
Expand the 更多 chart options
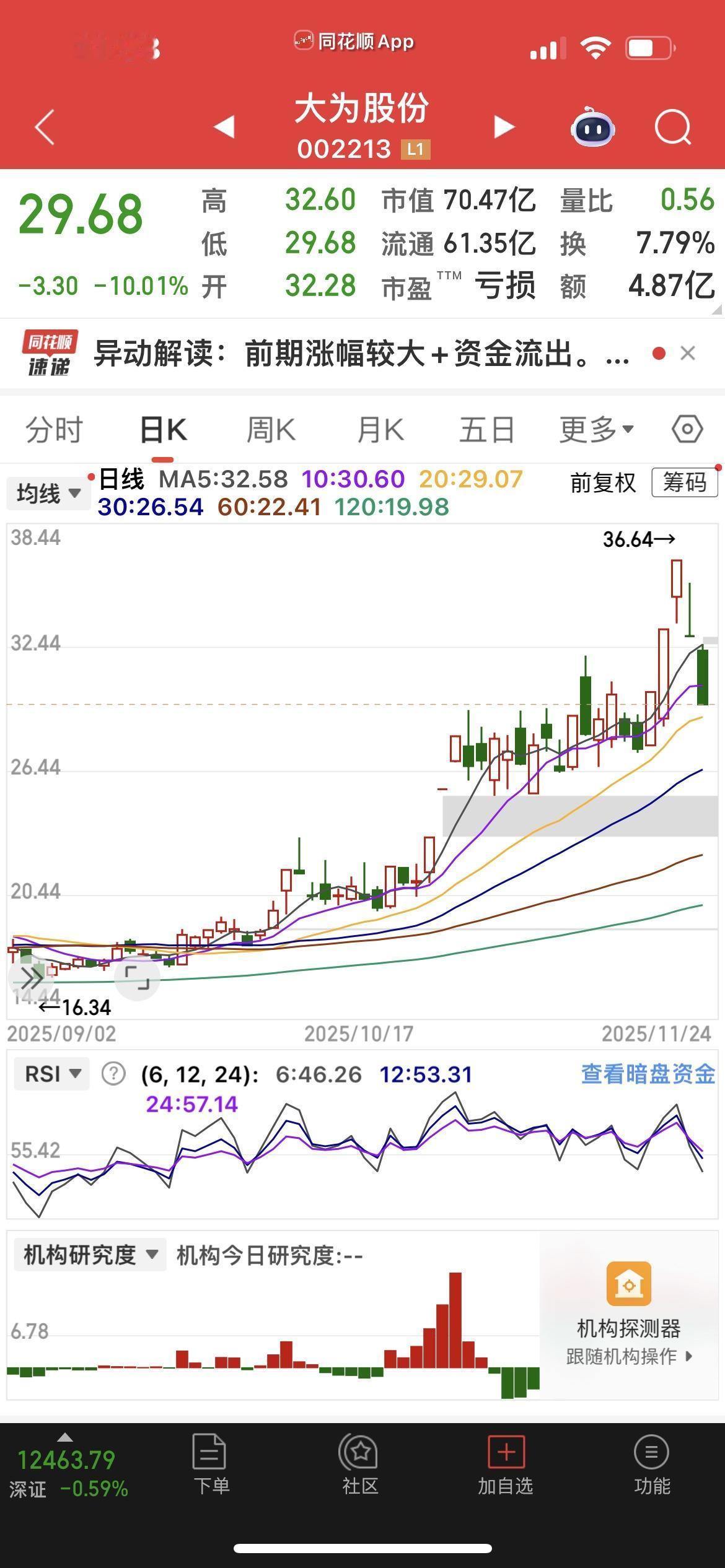[596, 429]
